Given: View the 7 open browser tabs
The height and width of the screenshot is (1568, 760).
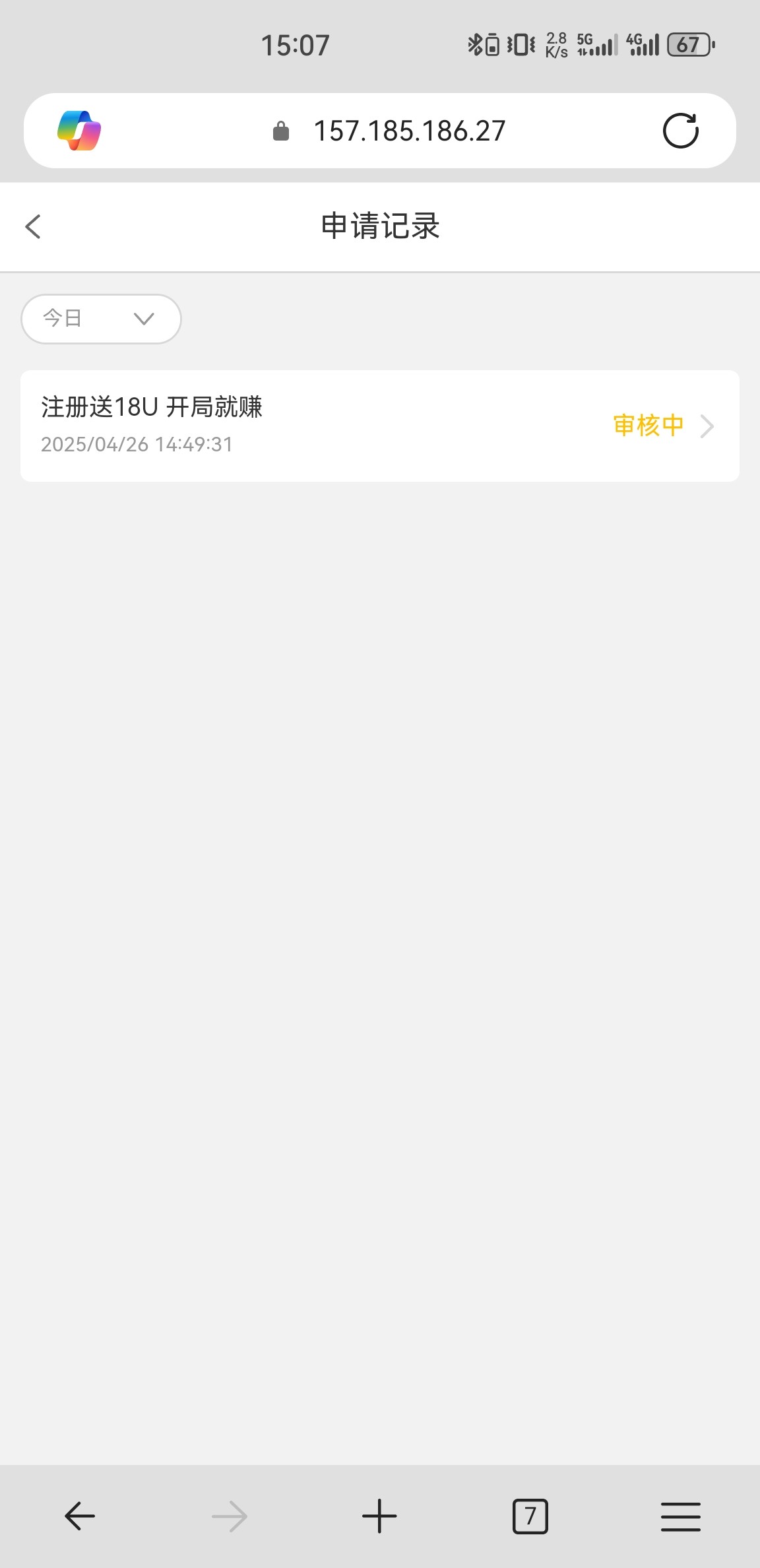Looking at the screenshot, I should tap(530, 1516).
